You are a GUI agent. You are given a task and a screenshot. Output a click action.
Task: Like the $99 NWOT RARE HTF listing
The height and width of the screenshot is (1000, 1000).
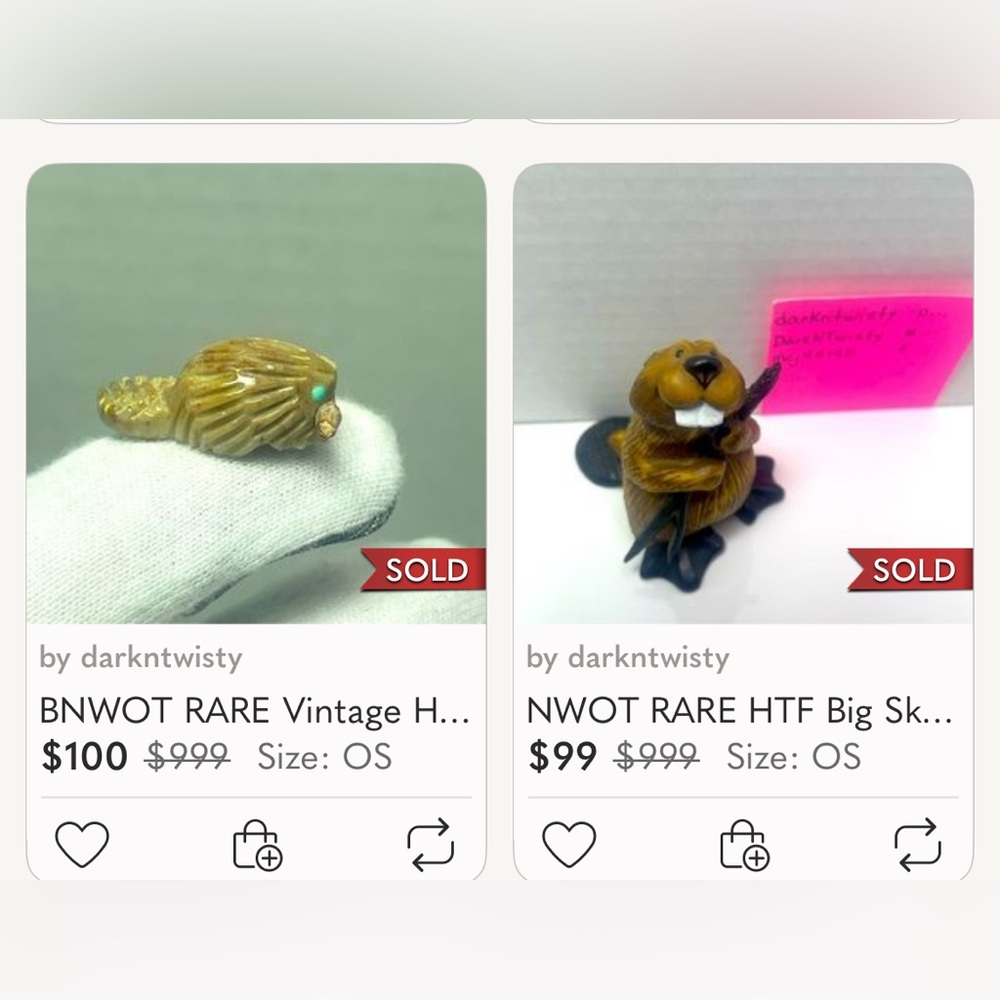[569, 845]
